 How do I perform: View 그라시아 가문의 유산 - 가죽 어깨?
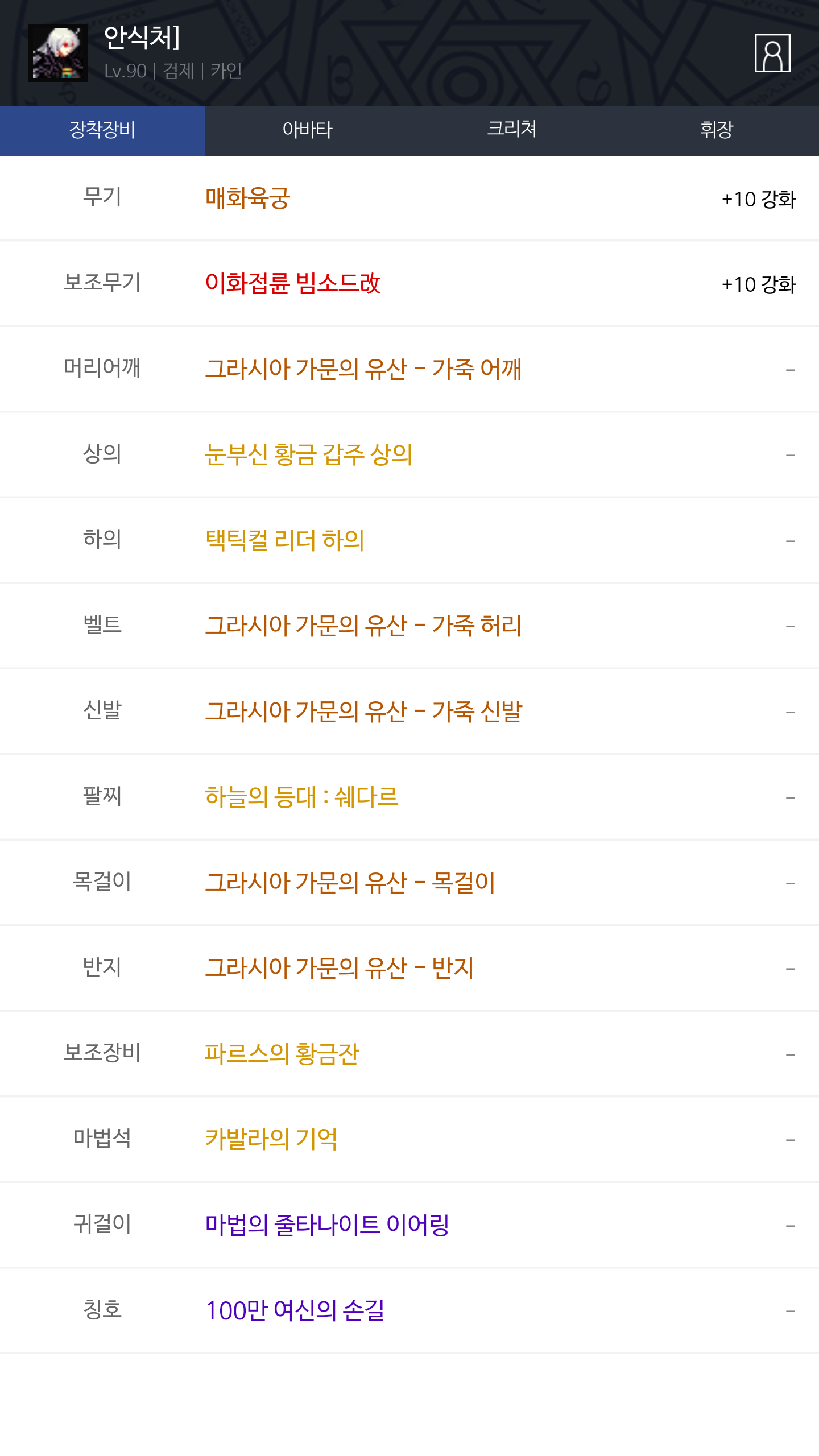click(x=363, y=369)
